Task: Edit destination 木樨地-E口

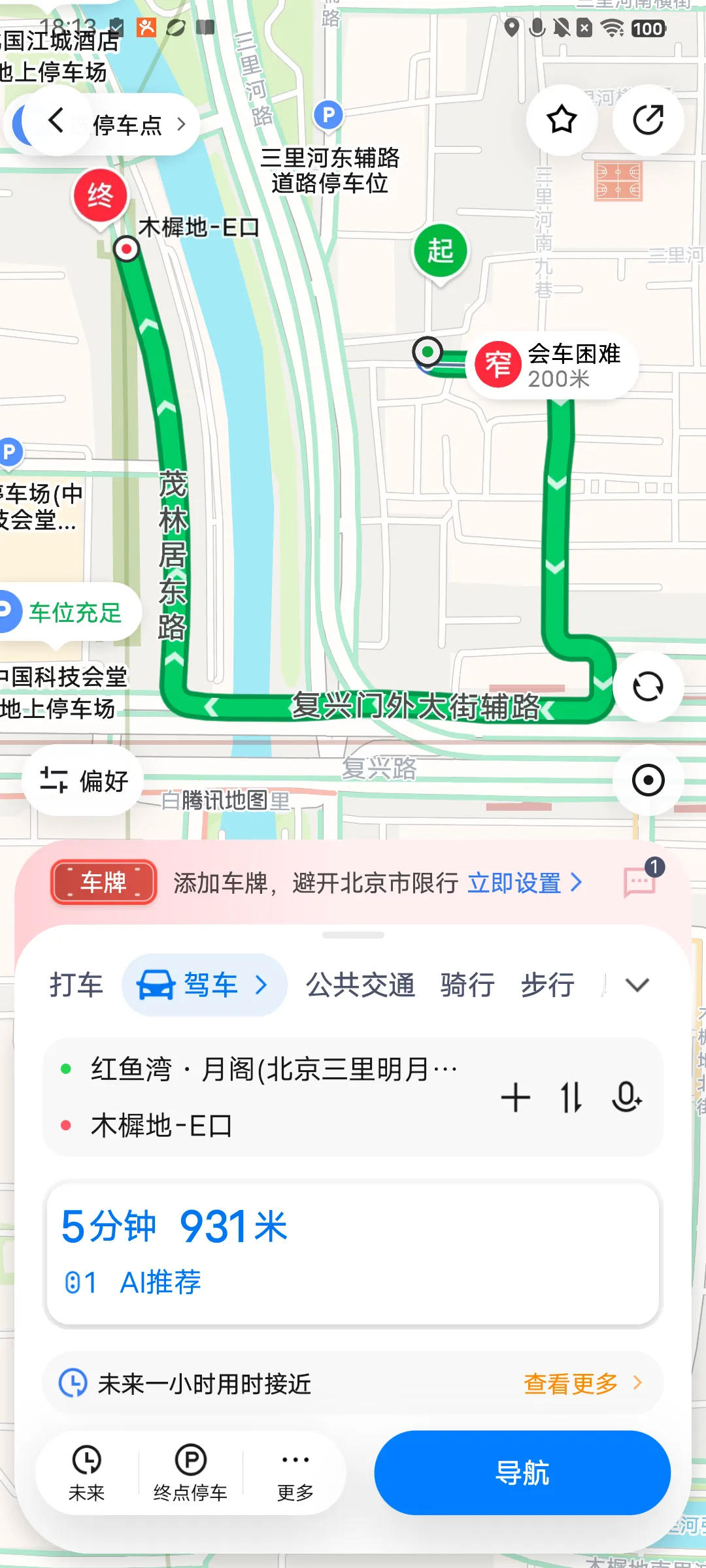Action: pyautogui.click(x=161, y=1125)
